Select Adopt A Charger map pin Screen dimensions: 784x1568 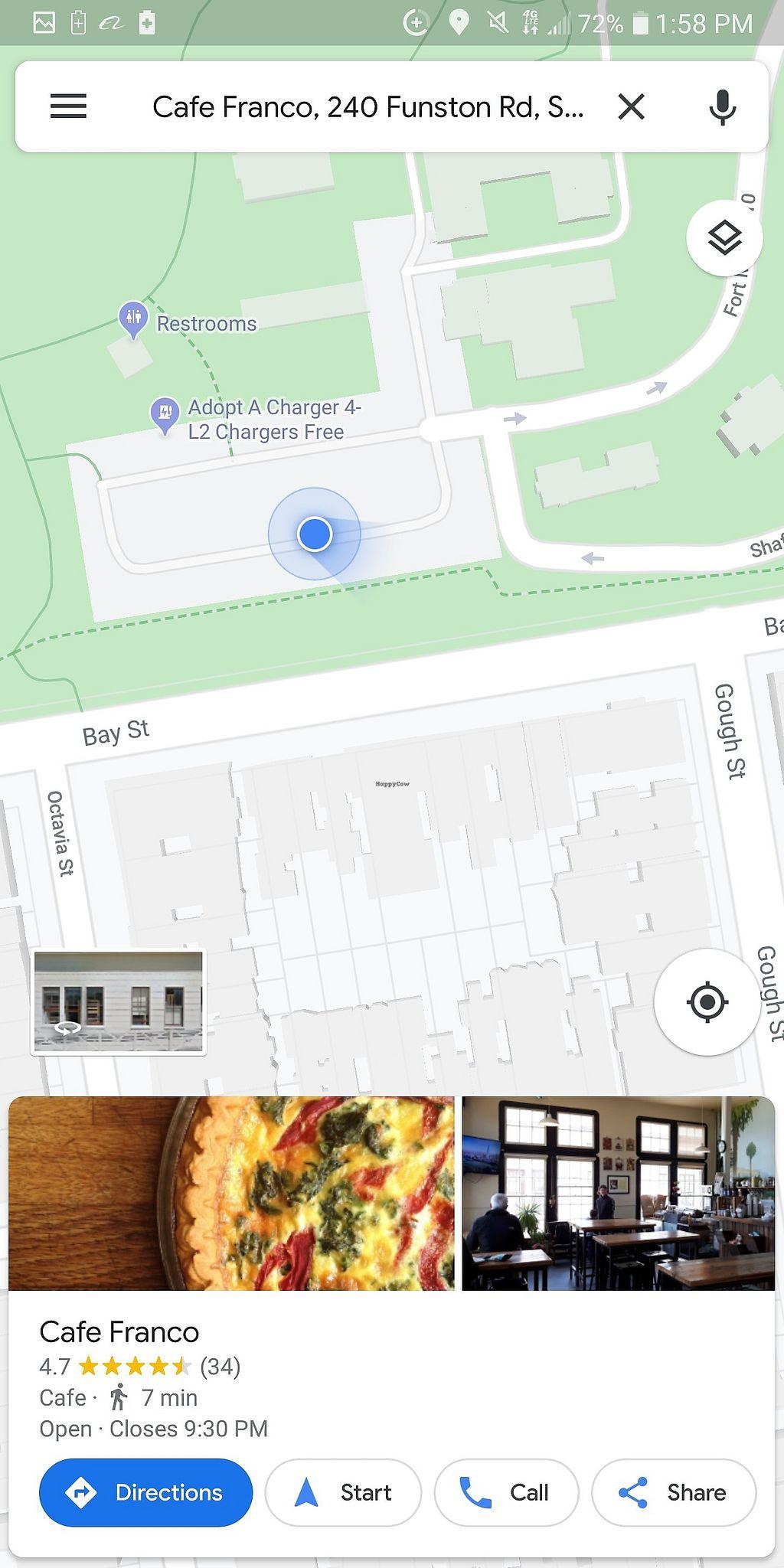[165, 413]
